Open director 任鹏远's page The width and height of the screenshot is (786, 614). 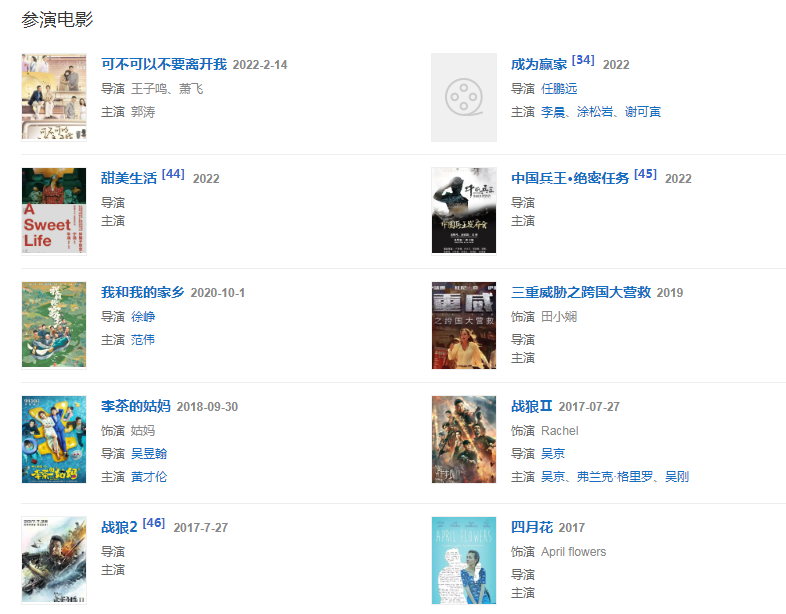(559, 88)
